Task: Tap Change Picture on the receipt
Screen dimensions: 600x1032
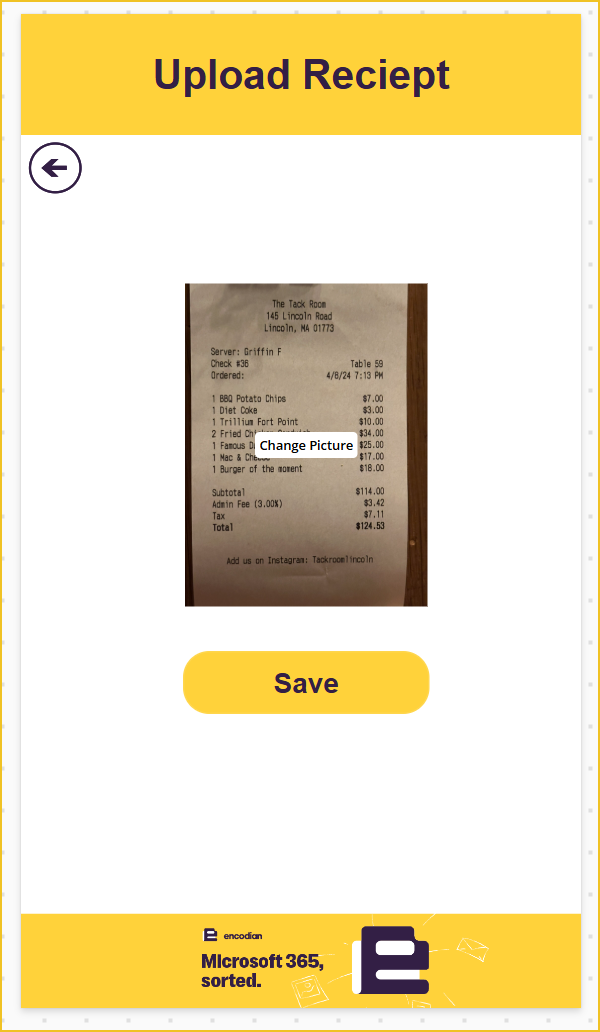Action: (306, 445)
